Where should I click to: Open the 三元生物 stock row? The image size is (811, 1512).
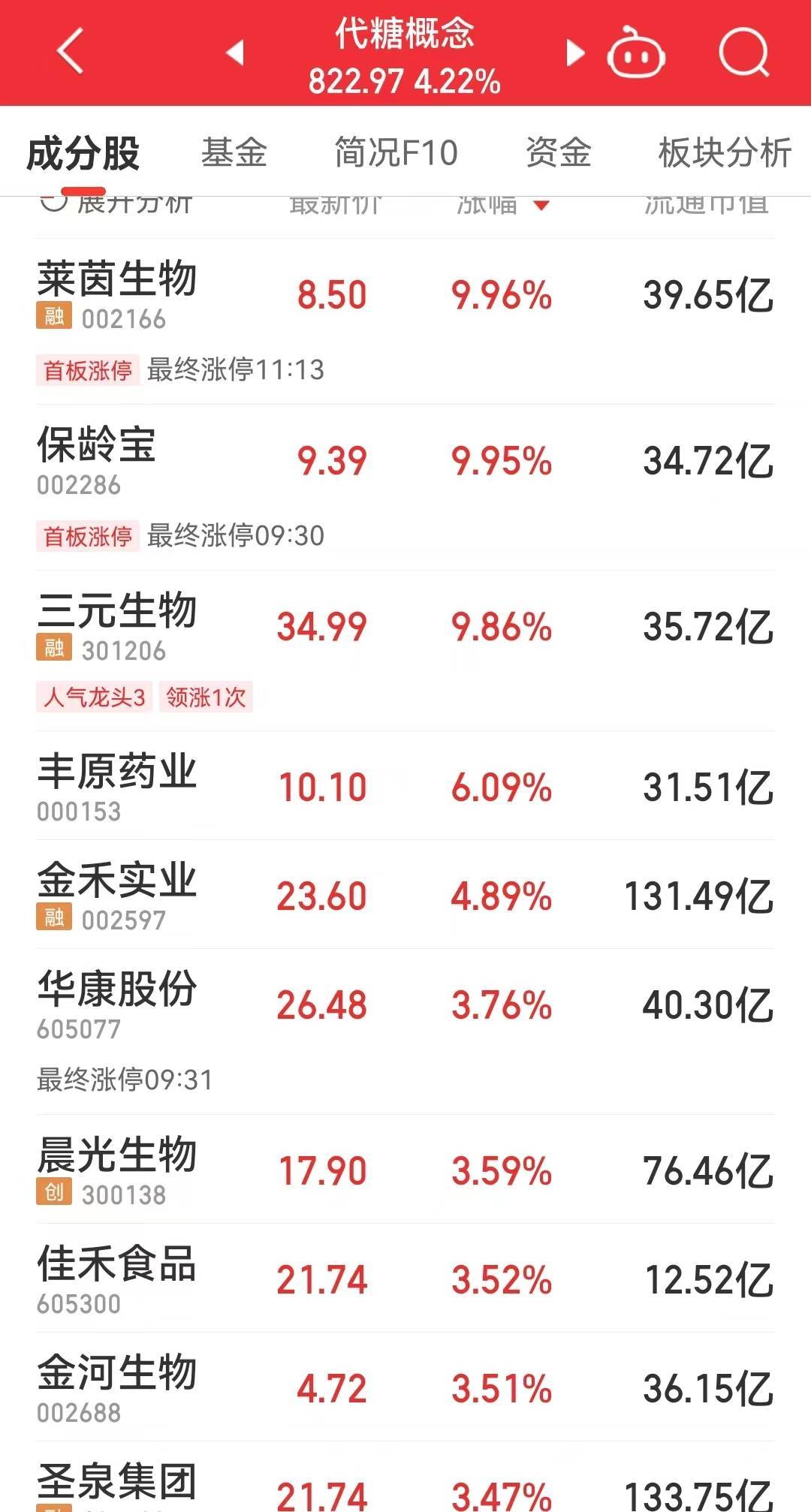(405, 650)
